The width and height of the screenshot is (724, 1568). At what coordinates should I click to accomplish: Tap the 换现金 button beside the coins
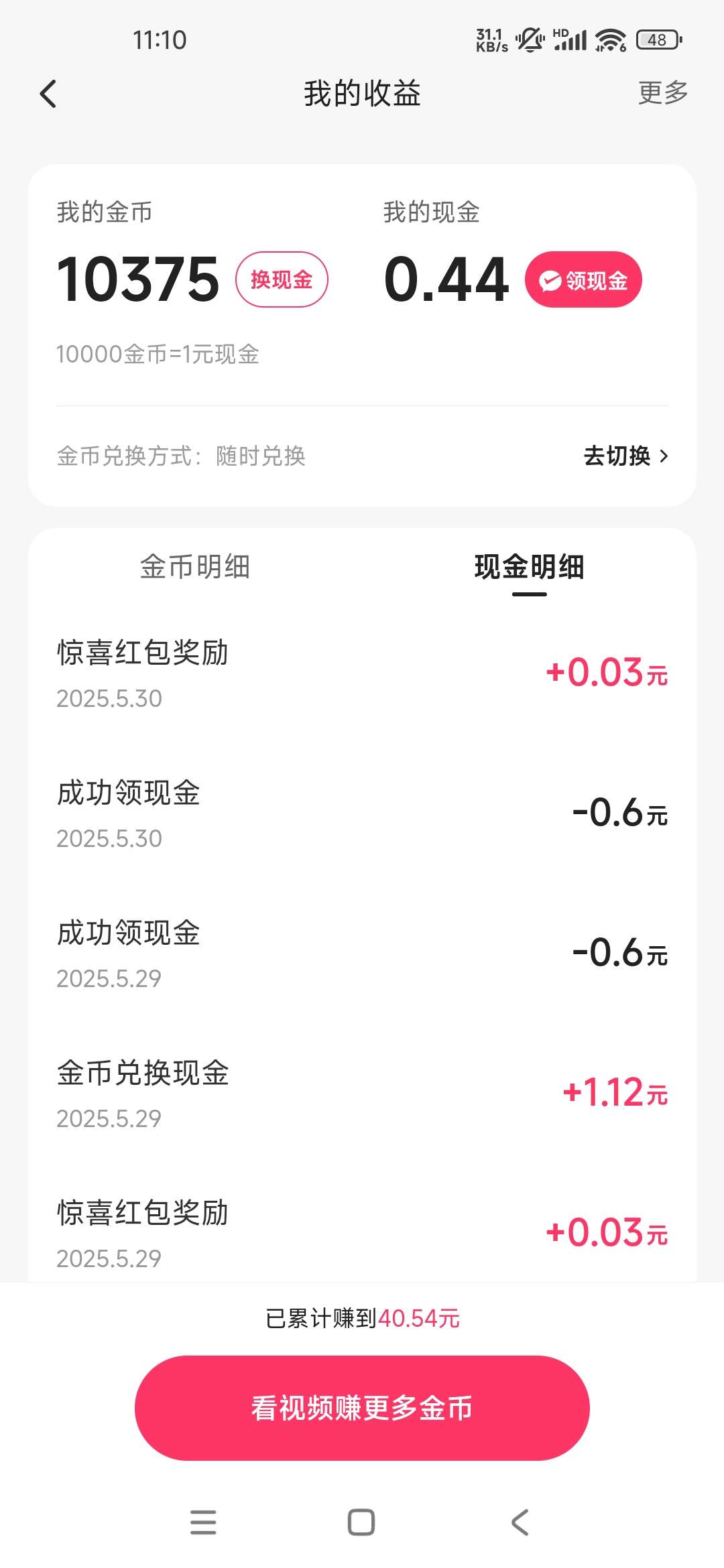(x=282, y=279)
